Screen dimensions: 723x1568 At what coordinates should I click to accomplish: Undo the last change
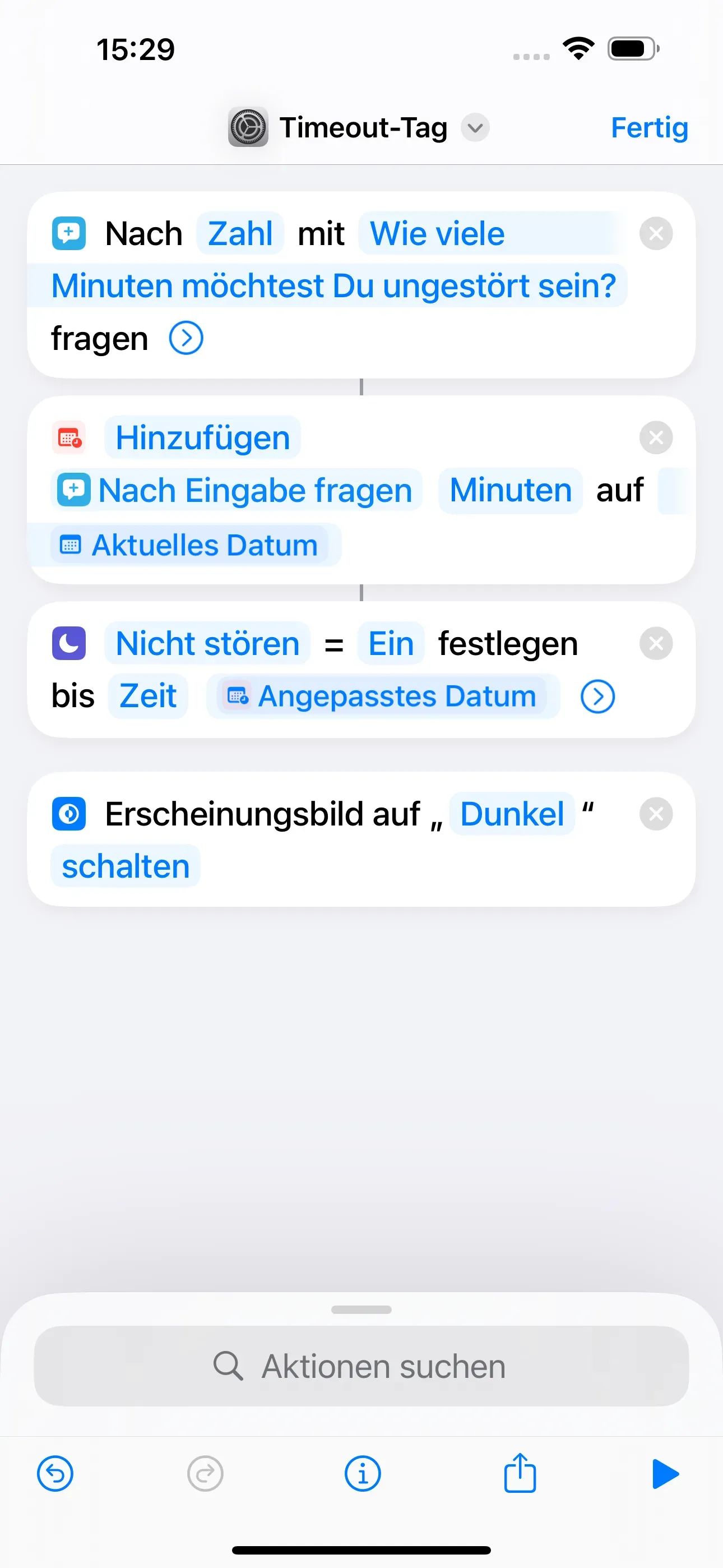[x=55, y=1474]
